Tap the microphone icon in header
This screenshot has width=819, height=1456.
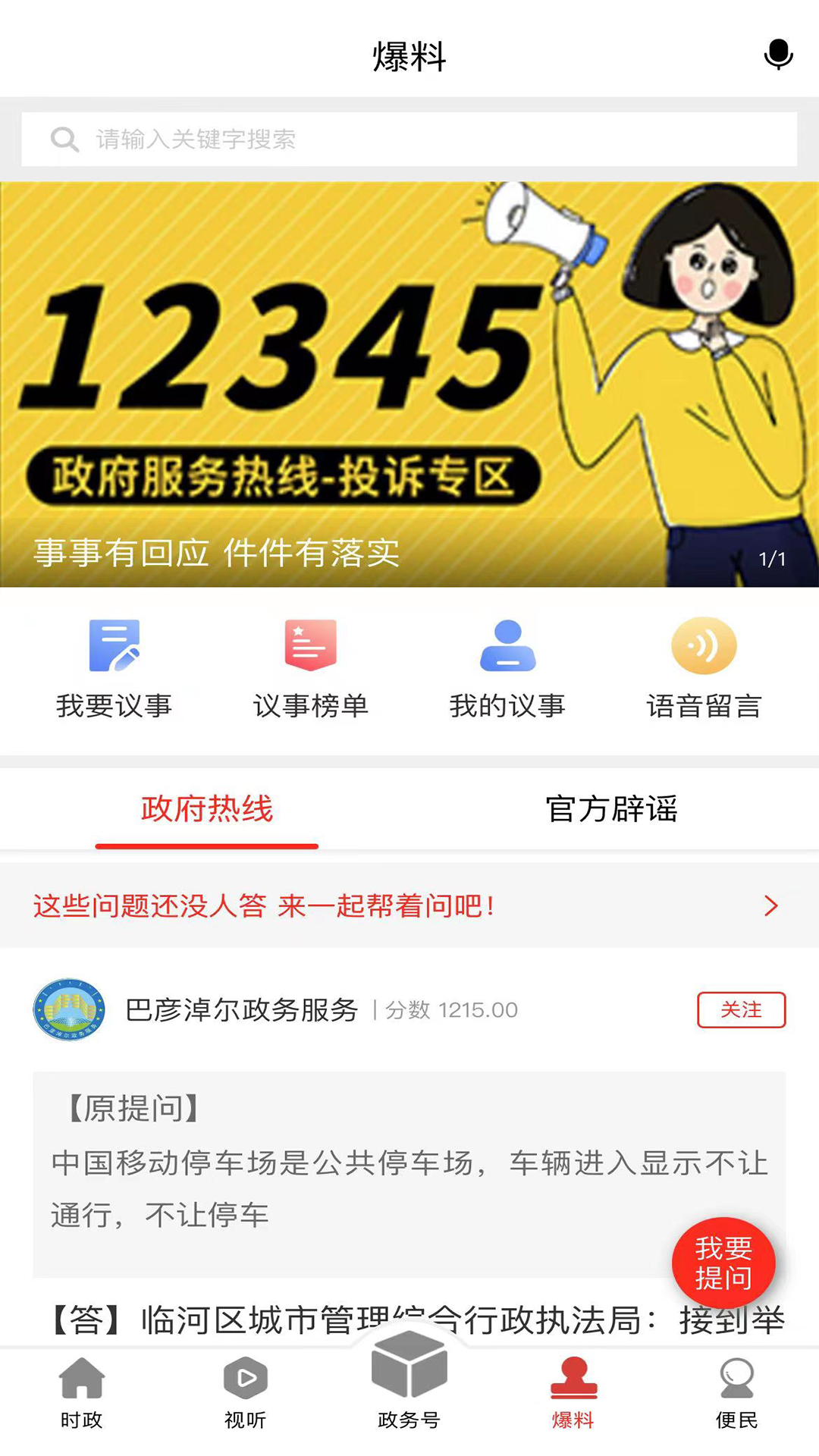coord(778,55)
